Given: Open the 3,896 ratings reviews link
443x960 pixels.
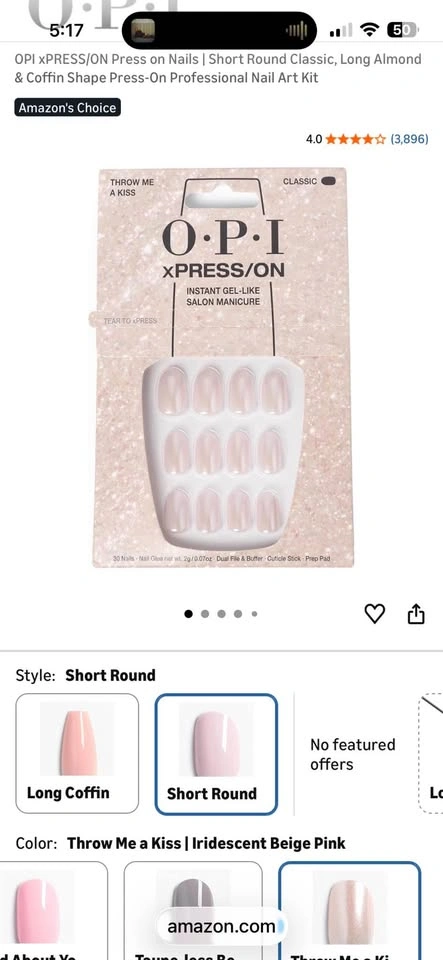Looking at the screenshot, I should pos(409,139).
